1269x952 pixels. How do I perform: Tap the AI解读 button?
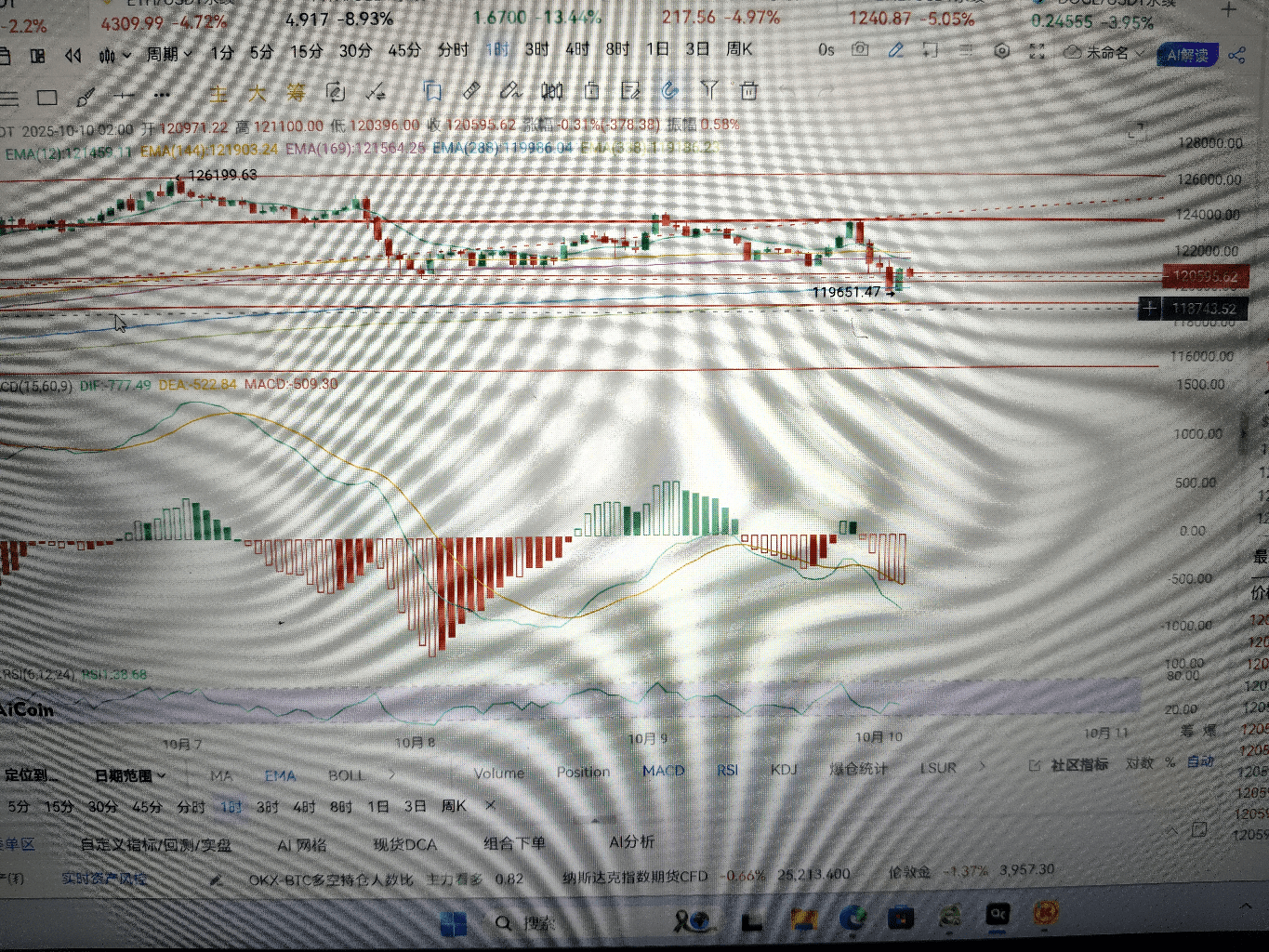(1187, 55)
